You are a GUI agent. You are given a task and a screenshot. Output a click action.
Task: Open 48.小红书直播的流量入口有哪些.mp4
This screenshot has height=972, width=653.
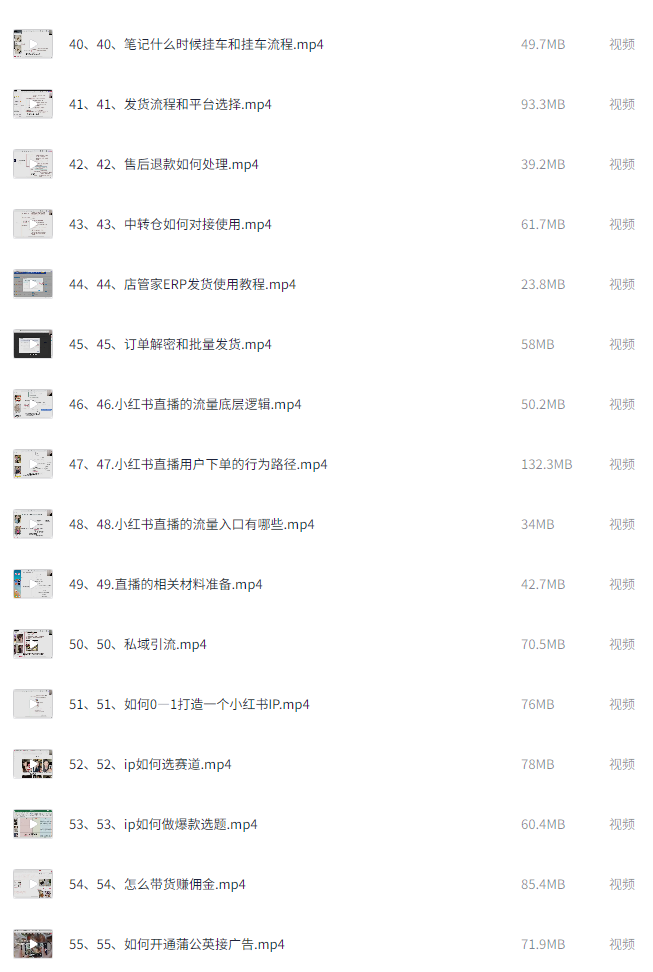(x=191, y=525)
